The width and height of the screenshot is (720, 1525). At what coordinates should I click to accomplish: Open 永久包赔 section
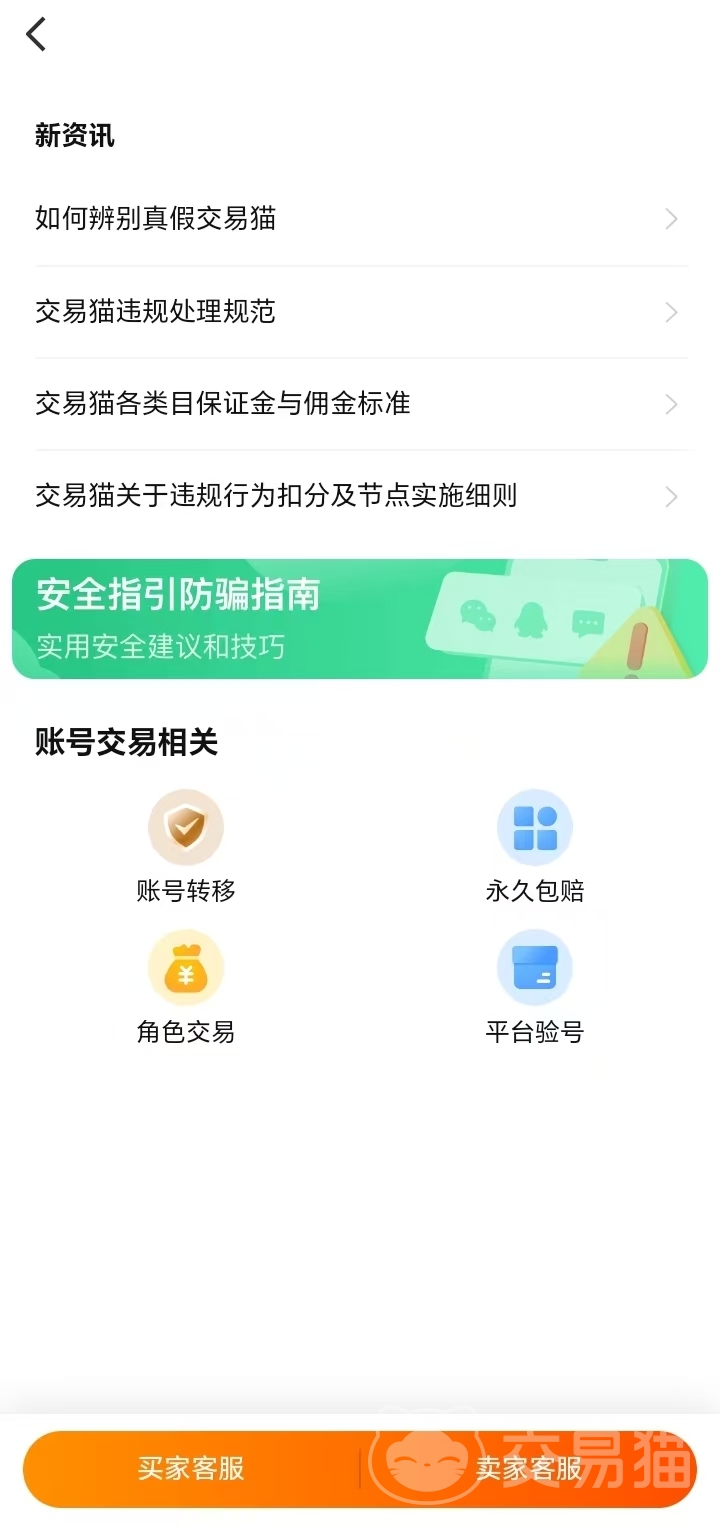[535, 846]
